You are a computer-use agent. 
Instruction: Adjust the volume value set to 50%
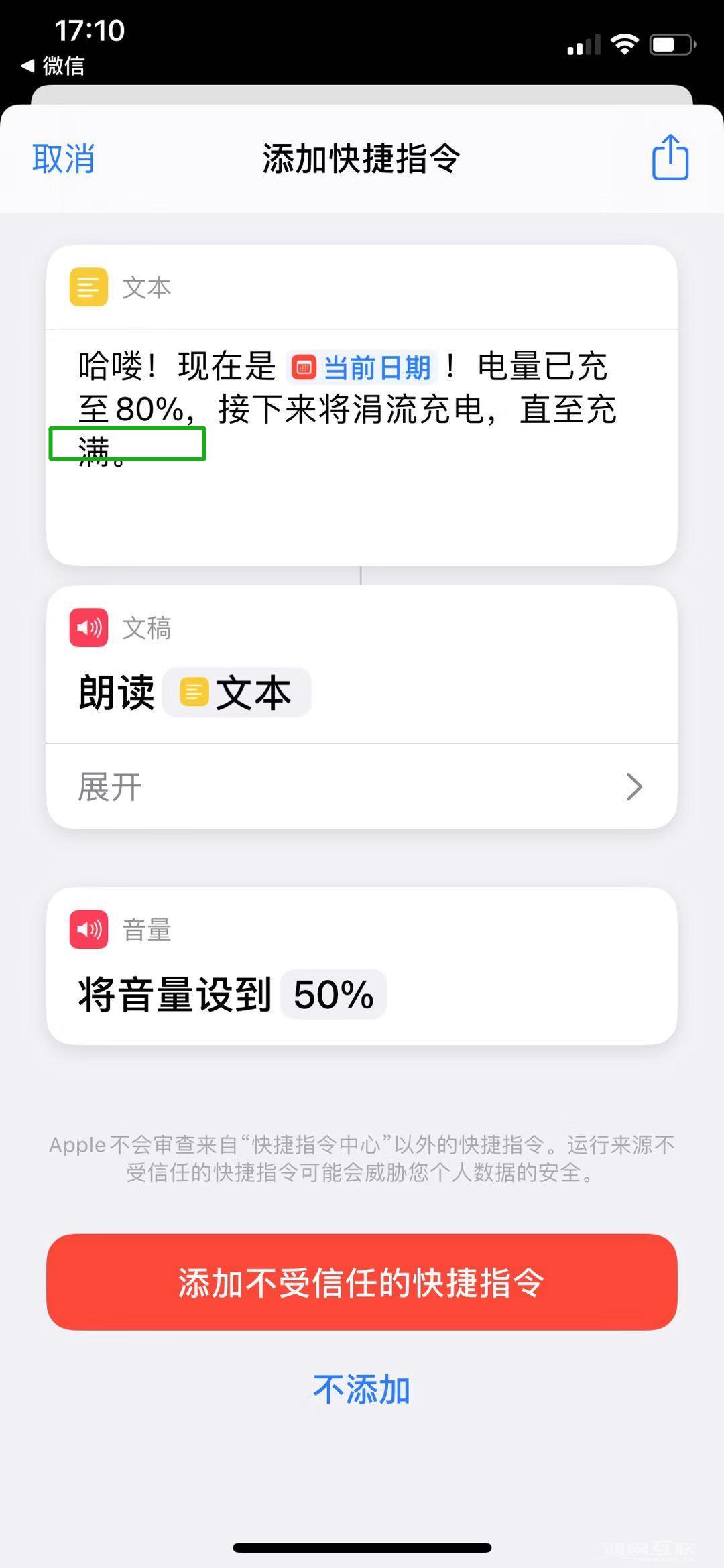(x=333, y=994)
